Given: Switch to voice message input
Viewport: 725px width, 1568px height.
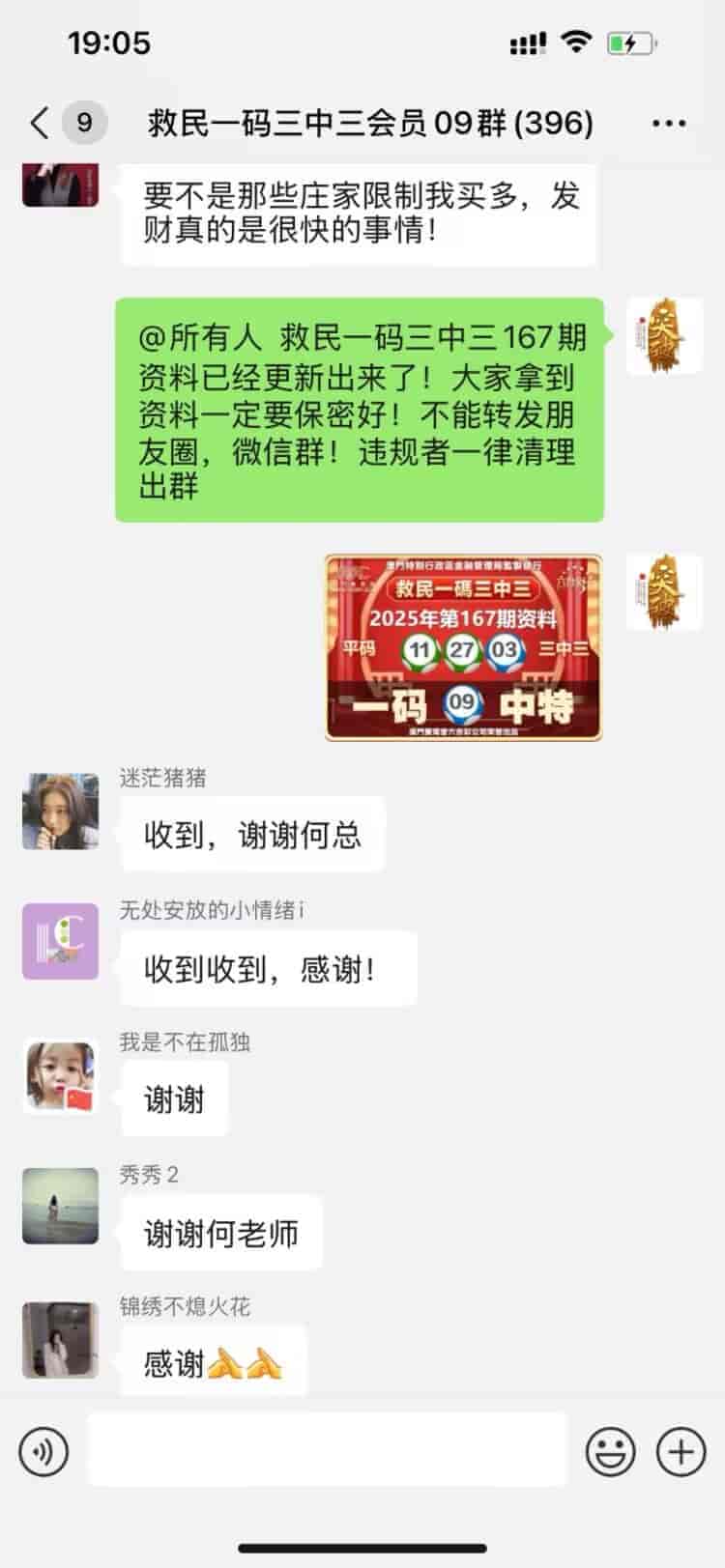Looking at the screenshot, I should tap(43, 1451).
